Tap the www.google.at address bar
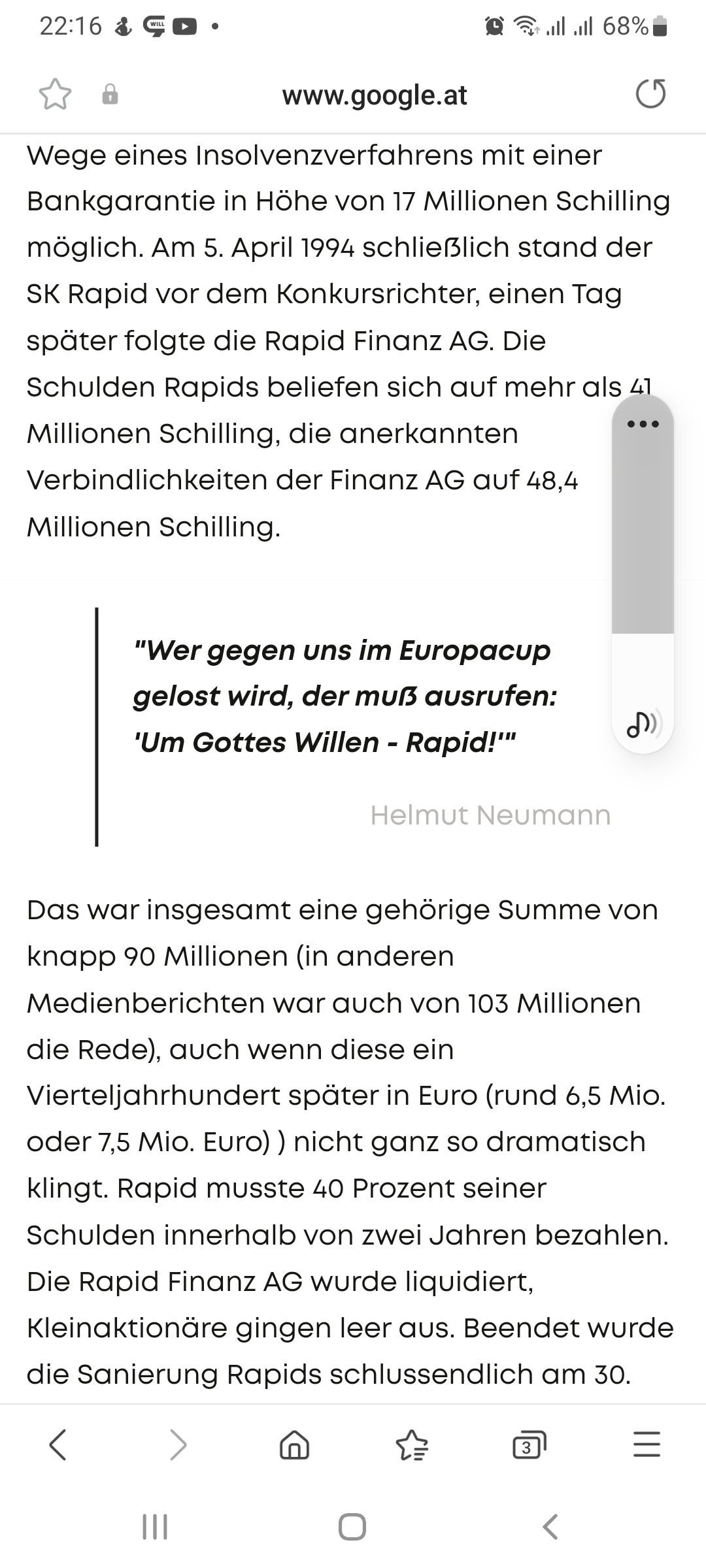706x1568 pixels. coord(375,95)
